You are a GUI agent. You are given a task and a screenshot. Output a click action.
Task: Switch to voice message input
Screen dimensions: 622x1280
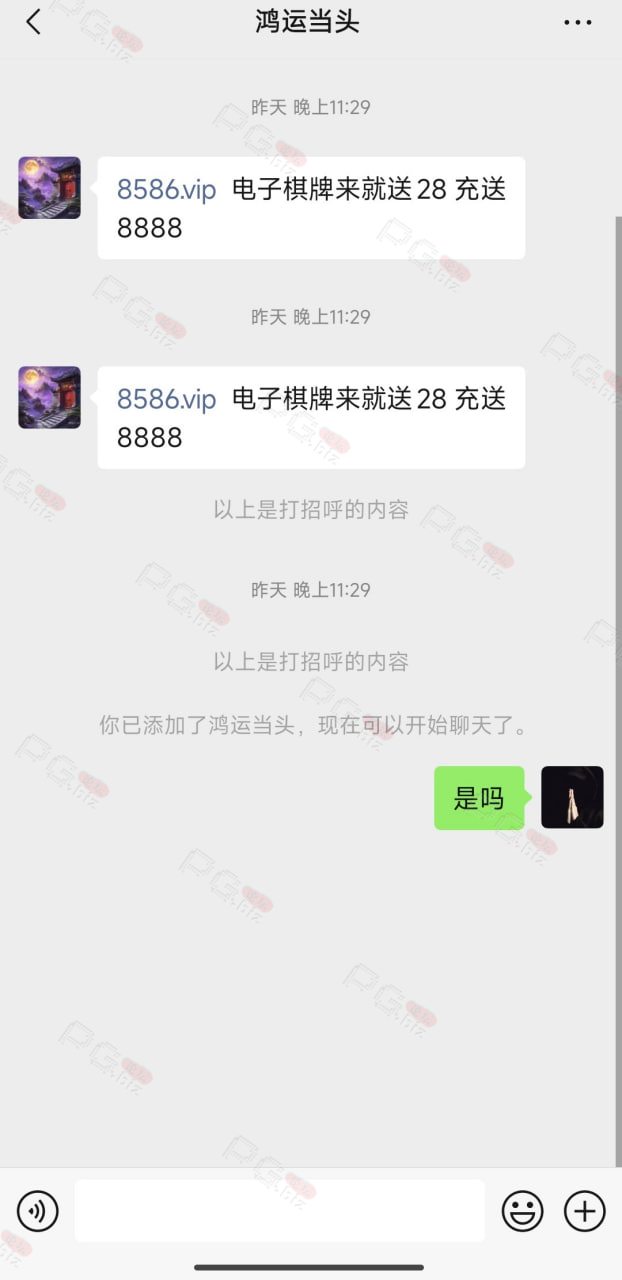[x=38, y=1212]
